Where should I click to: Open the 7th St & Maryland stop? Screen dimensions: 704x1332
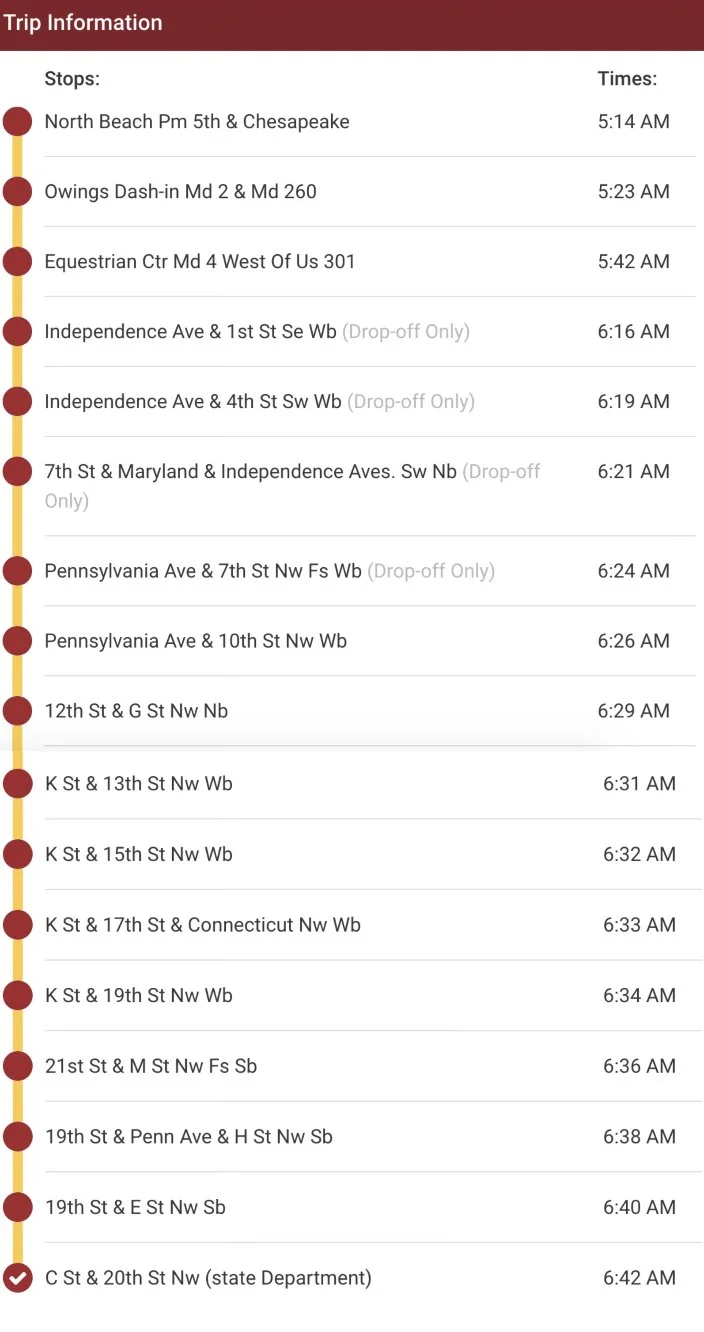(x=352, y=486)
